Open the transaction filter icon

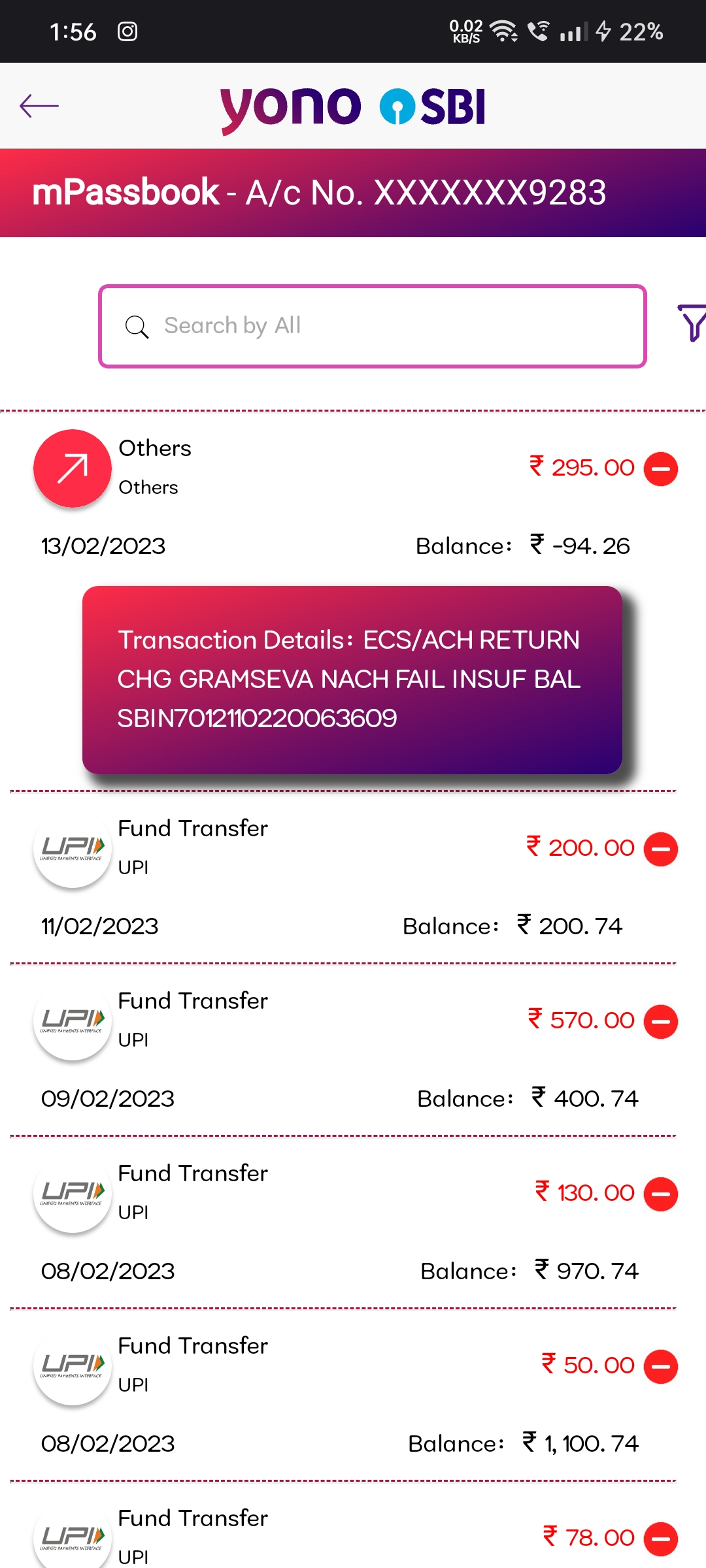pos(692,322)
